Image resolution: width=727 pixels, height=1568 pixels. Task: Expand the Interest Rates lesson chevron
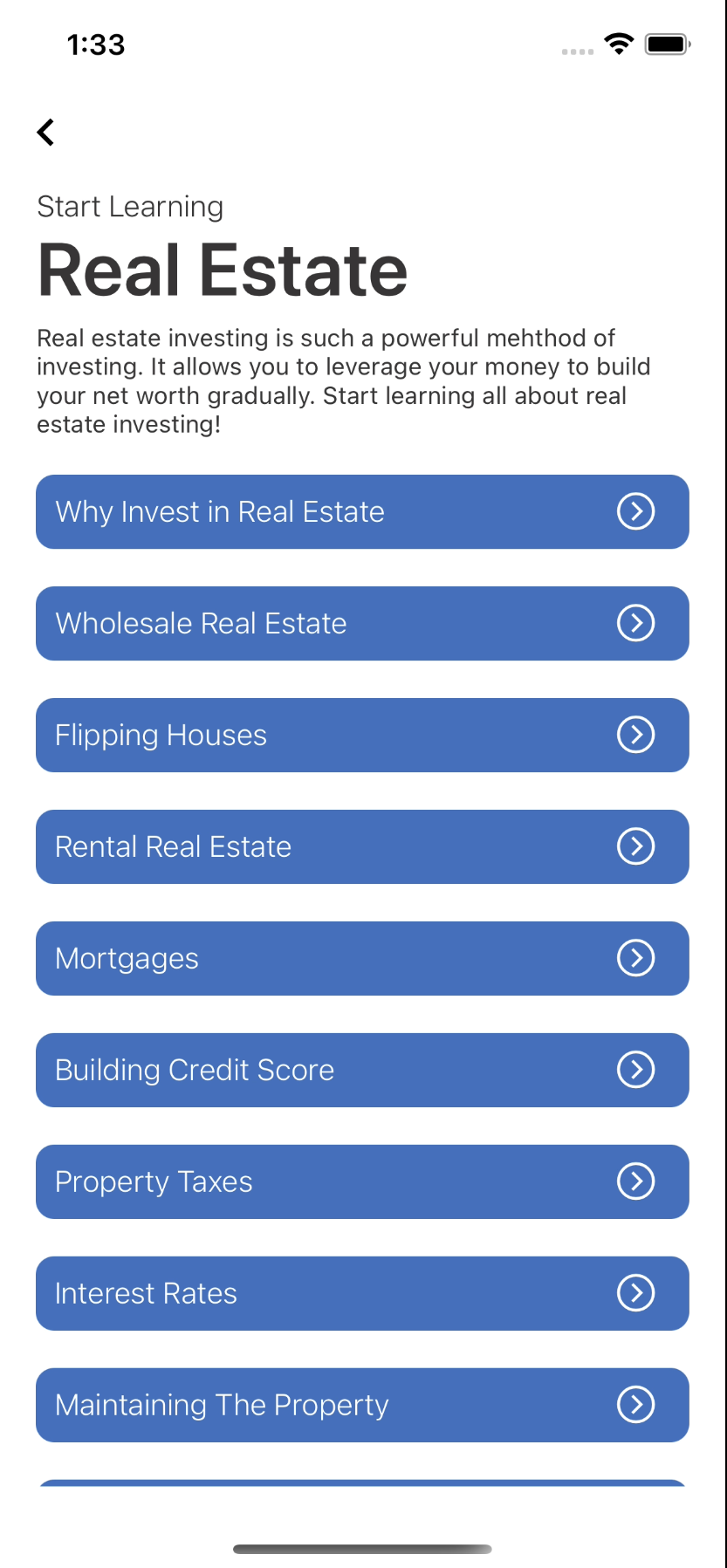635,1293
